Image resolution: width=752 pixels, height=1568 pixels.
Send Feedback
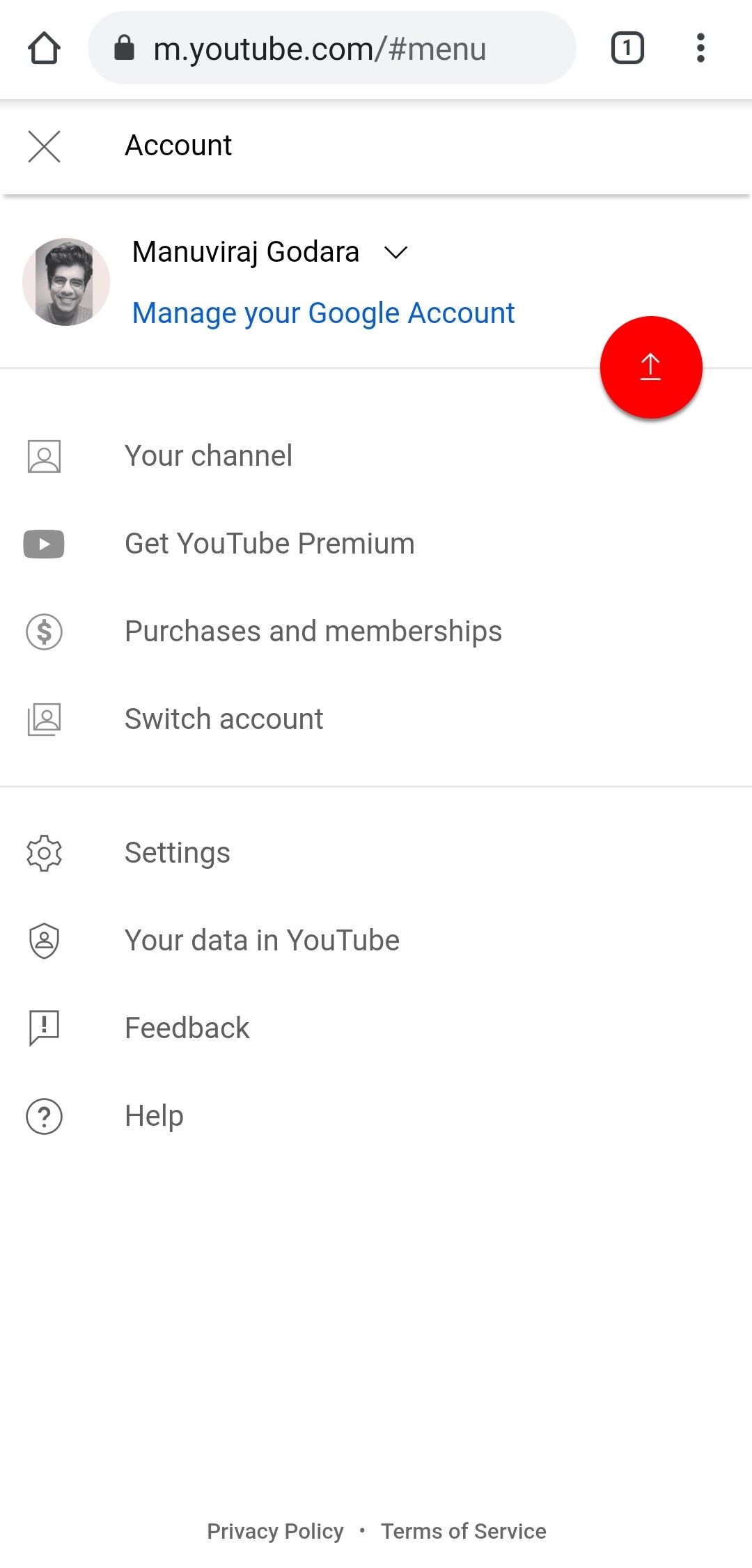(187, 1028)
